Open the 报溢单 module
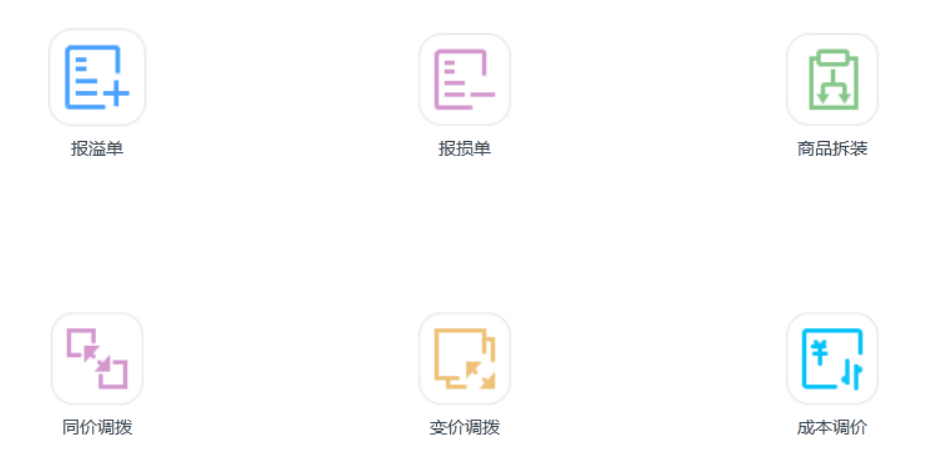Viewport: 927px width, 467px height. pyautogui.click(x=97, y=78)
